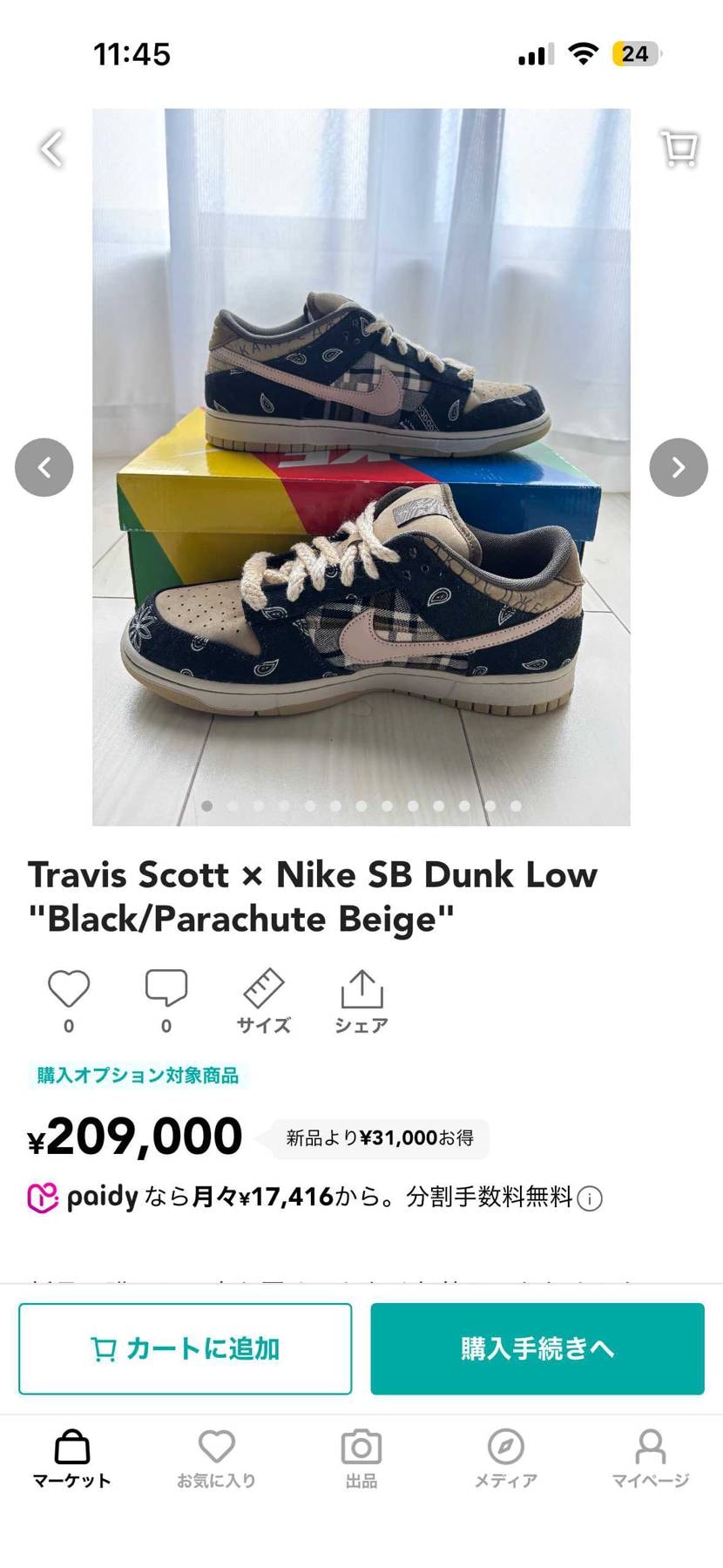Go back using the top-left arrow
The height and width of the screenshot is (1568, 723).
(x=52, y=148)
